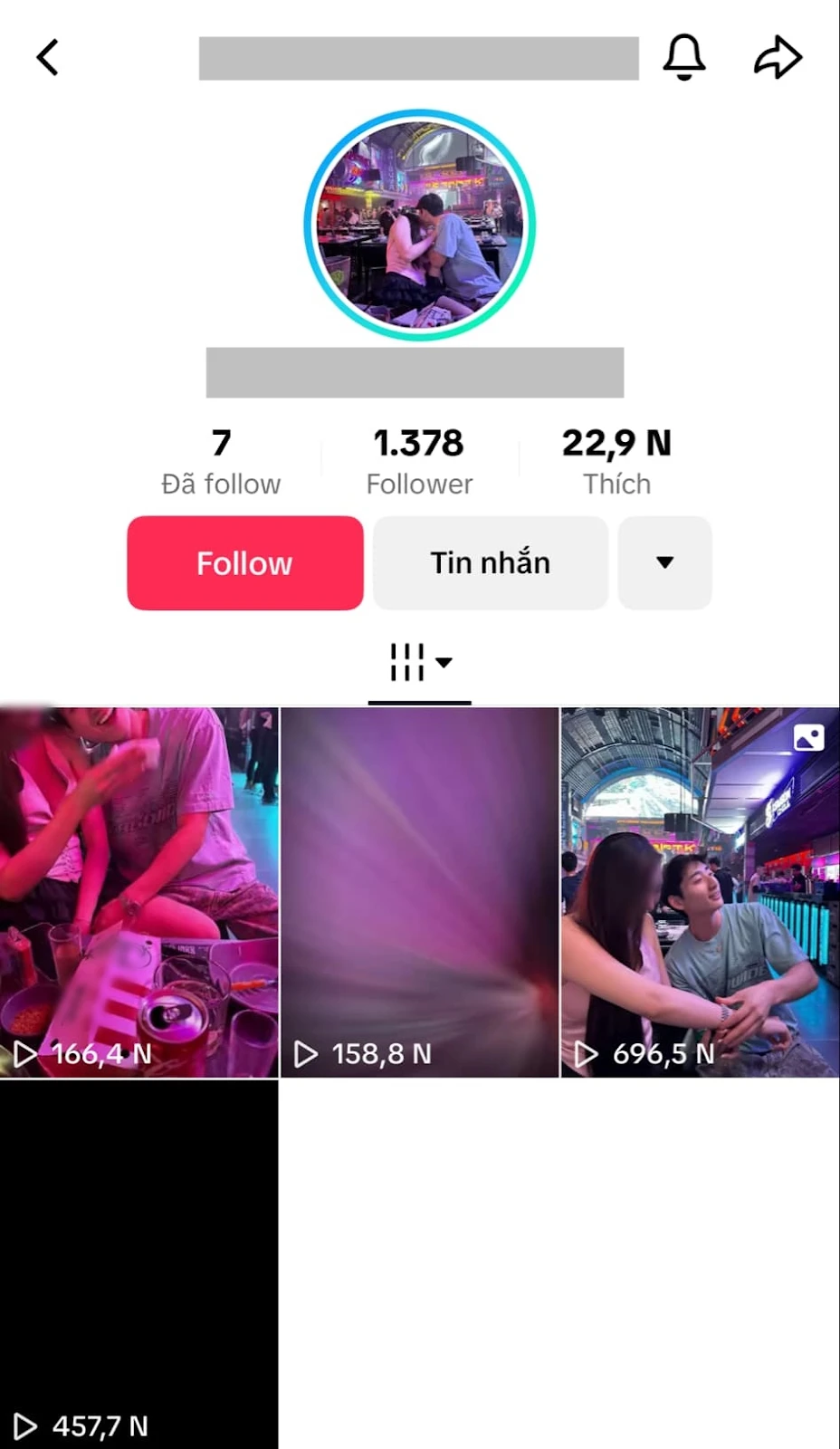Share this profile via the arrow icon

tap(778, 58)
